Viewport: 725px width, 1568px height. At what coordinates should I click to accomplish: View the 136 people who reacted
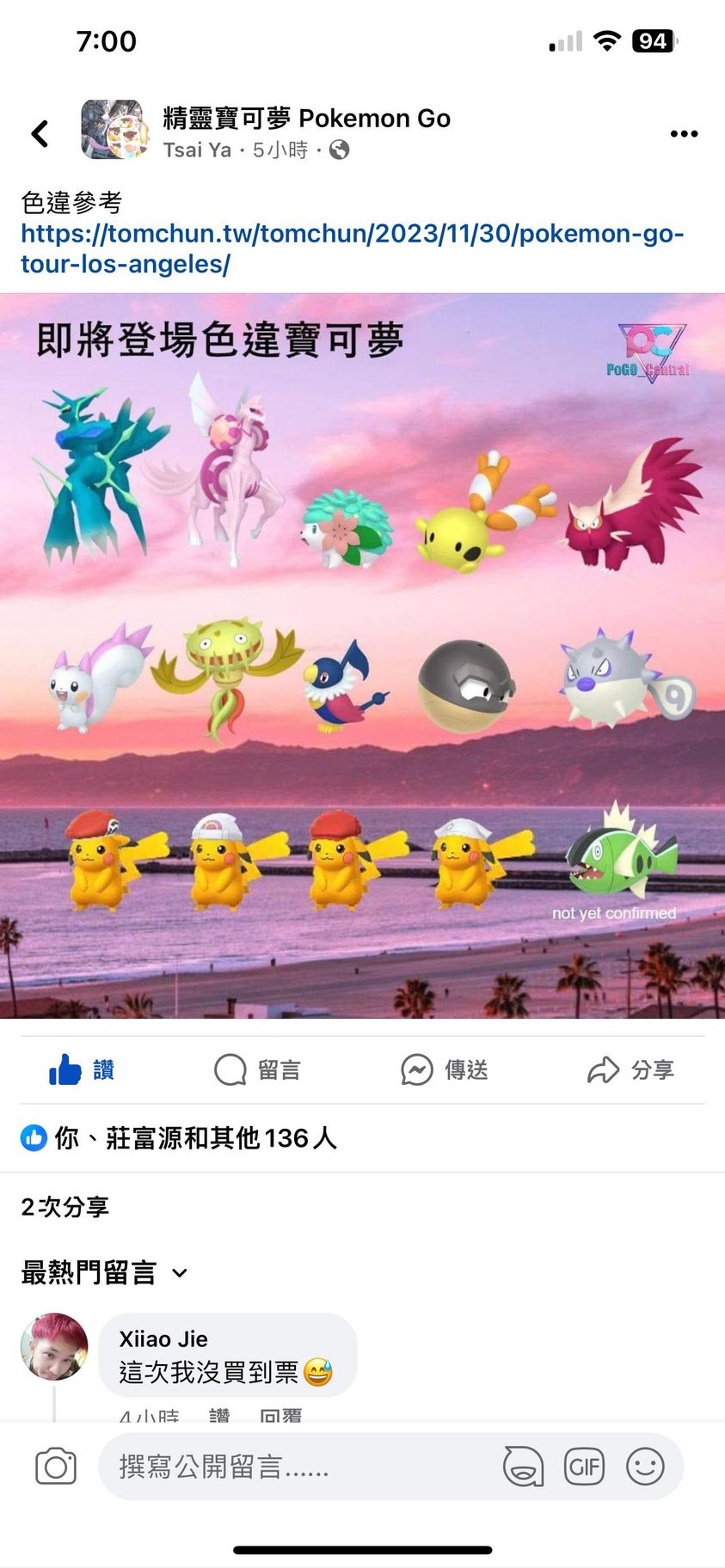[x=179, y=1138]
